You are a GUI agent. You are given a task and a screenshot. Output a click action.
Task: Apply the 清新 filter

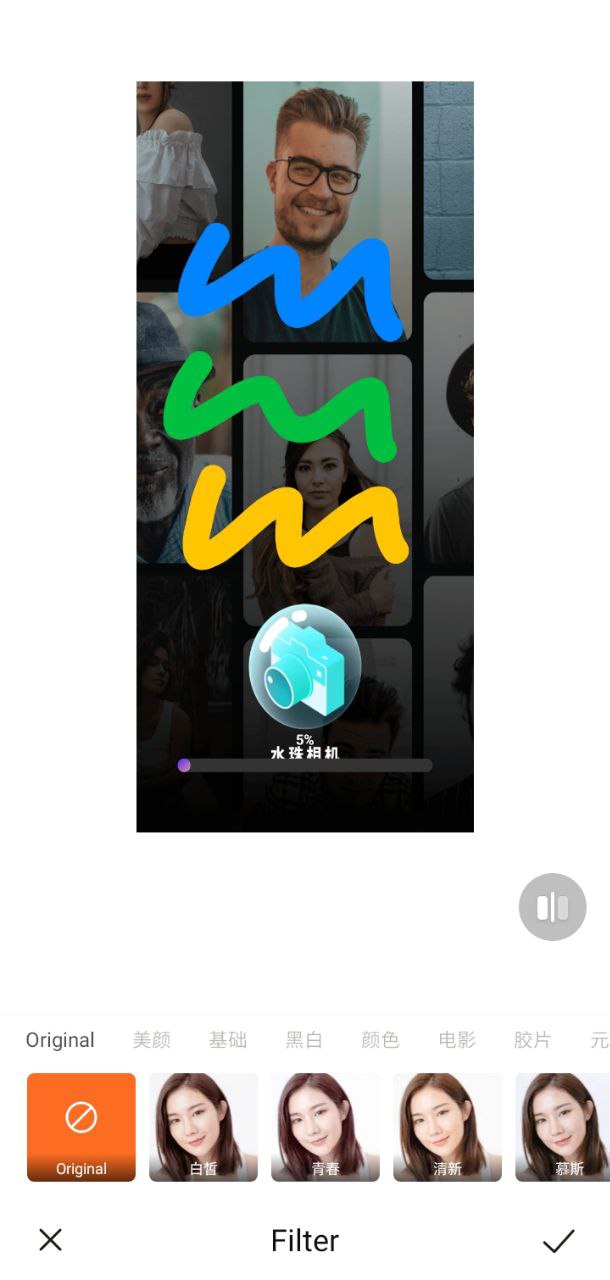447,1127
